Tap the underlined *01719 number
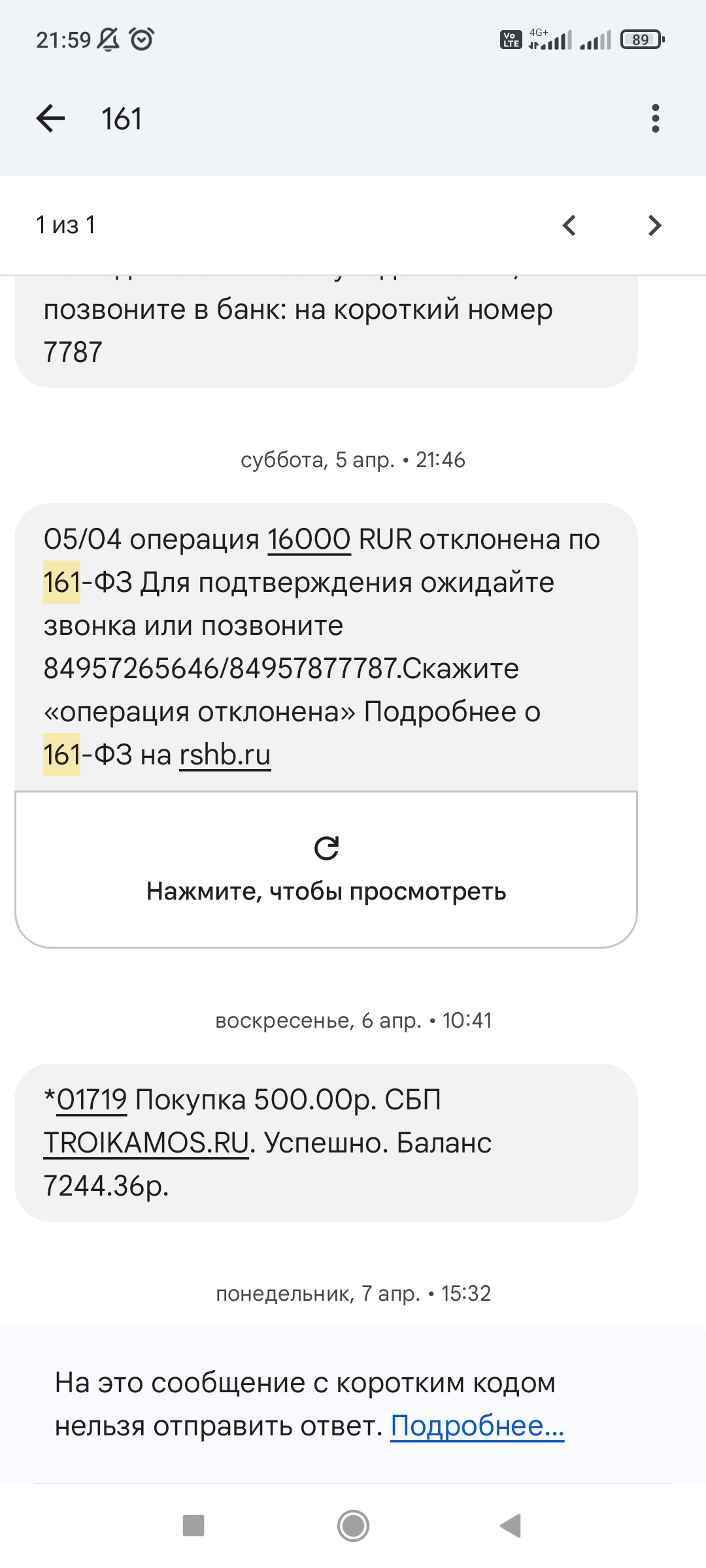This screenshot has height=1568, width=706. (x=91, y=1100)
